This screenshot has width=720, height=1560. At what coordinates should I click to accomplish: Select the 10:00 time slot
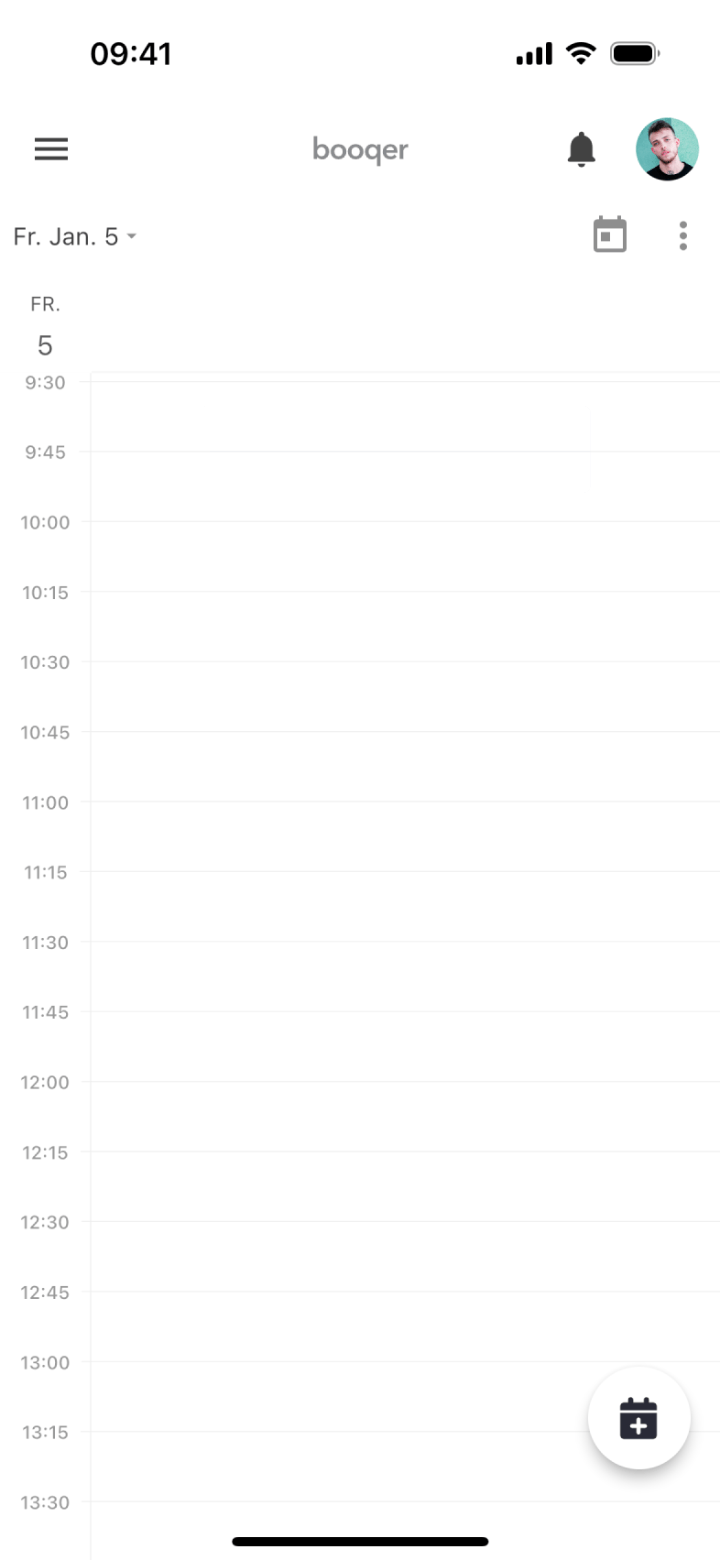[x=400, y=556]
